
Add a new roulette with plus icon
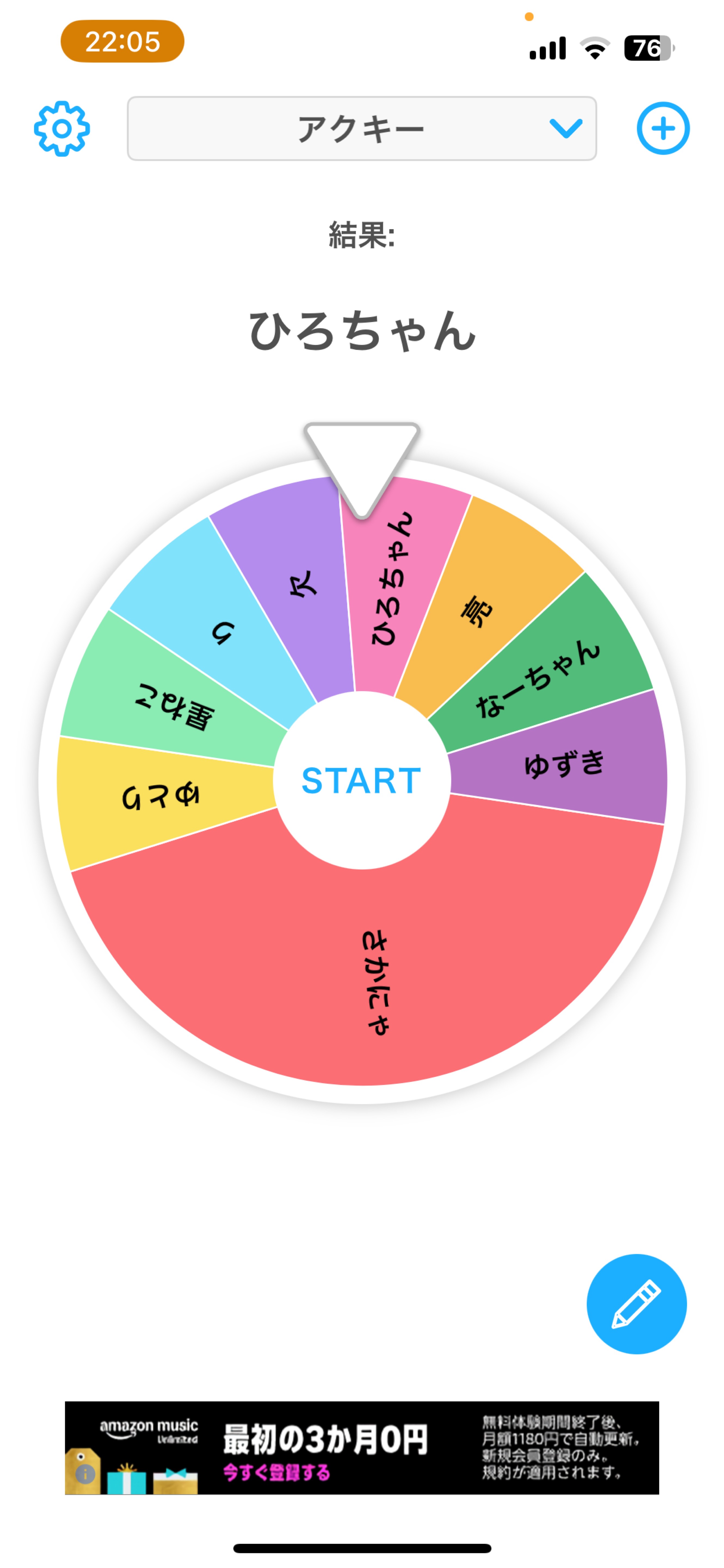click(663, 128)
